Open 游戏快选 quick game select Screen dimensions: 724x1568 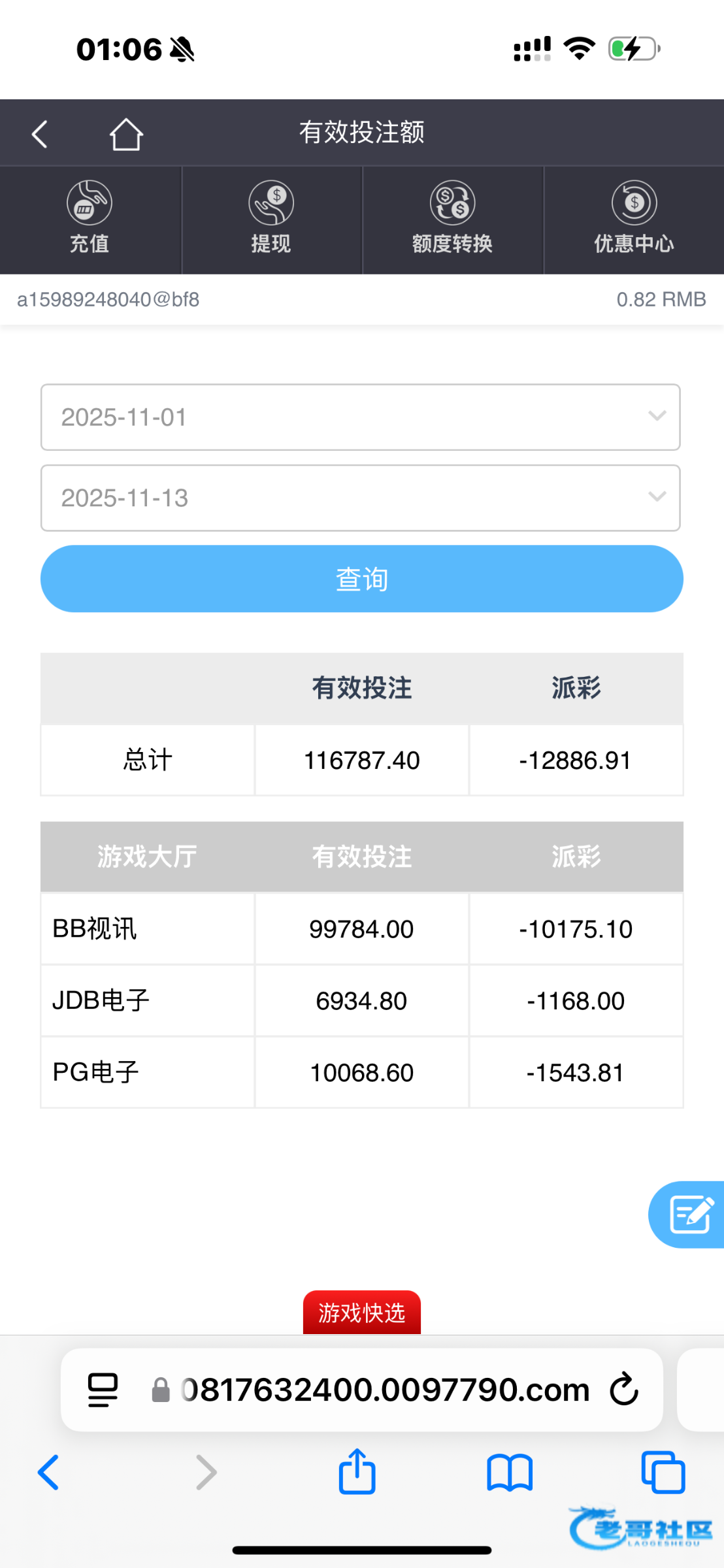click(x=361, y=1313)
